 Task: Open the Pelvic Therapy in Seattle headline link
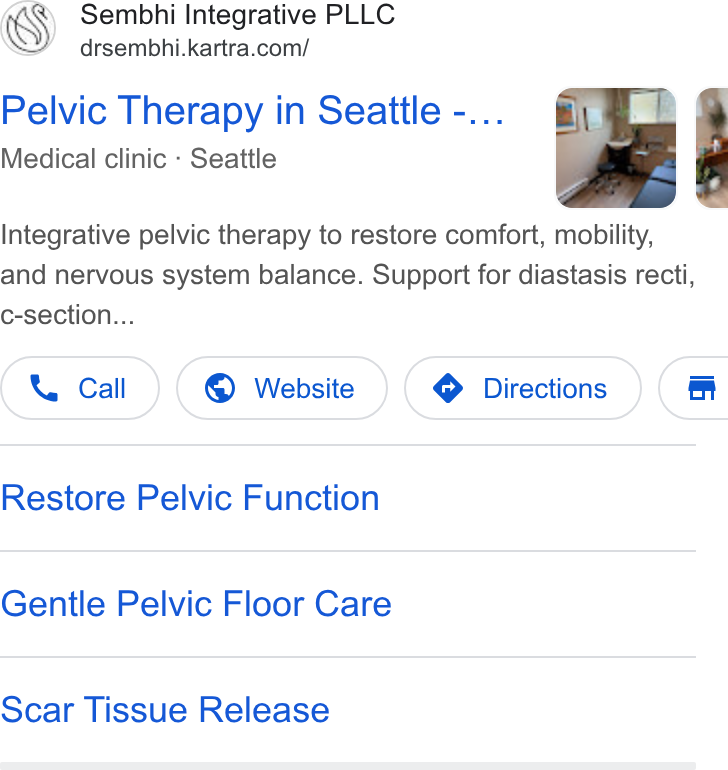252,111
